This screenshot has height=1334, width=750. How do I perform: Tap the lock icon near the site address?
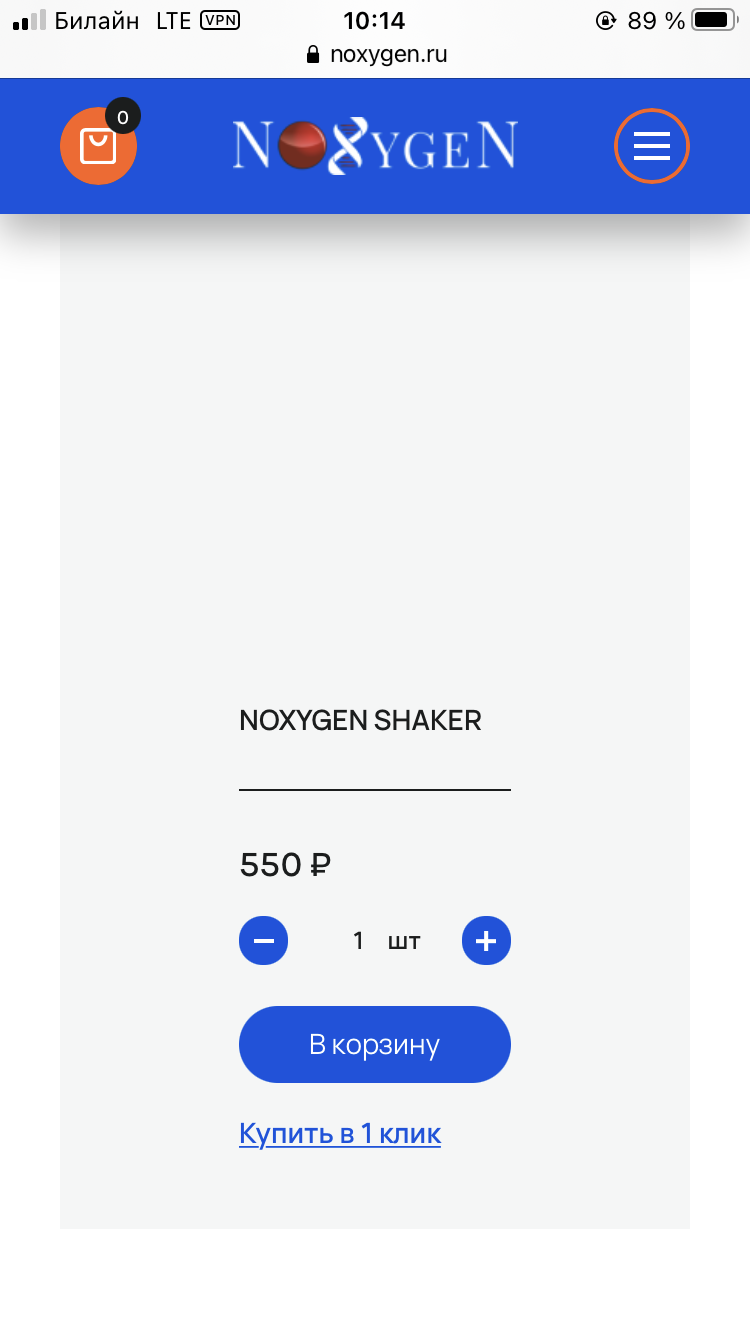[x=313, y=55]
